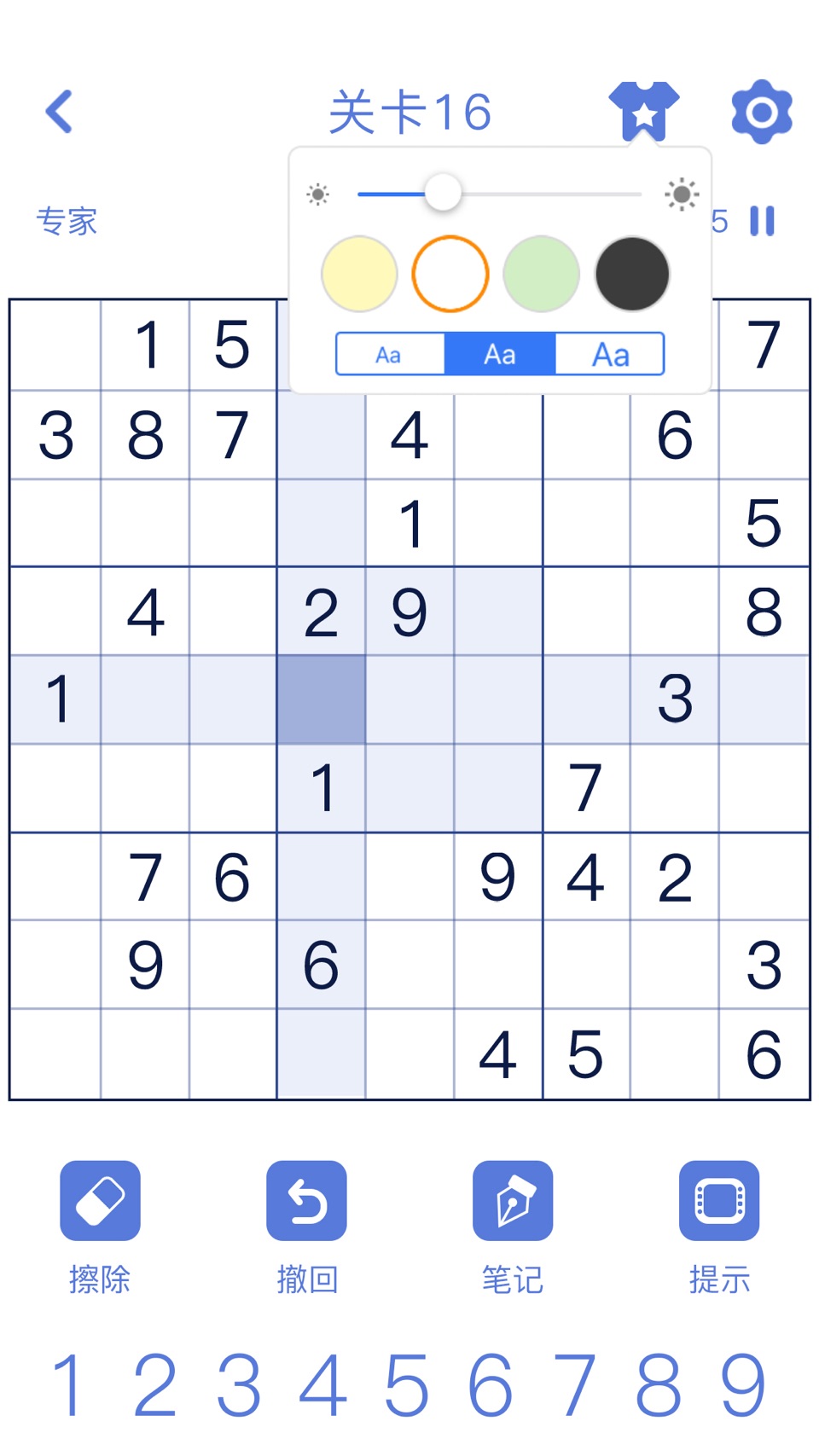Viewport: 819px width, 1456px height.
Task: Open the settings gear
Action: (x=762, y=112)
